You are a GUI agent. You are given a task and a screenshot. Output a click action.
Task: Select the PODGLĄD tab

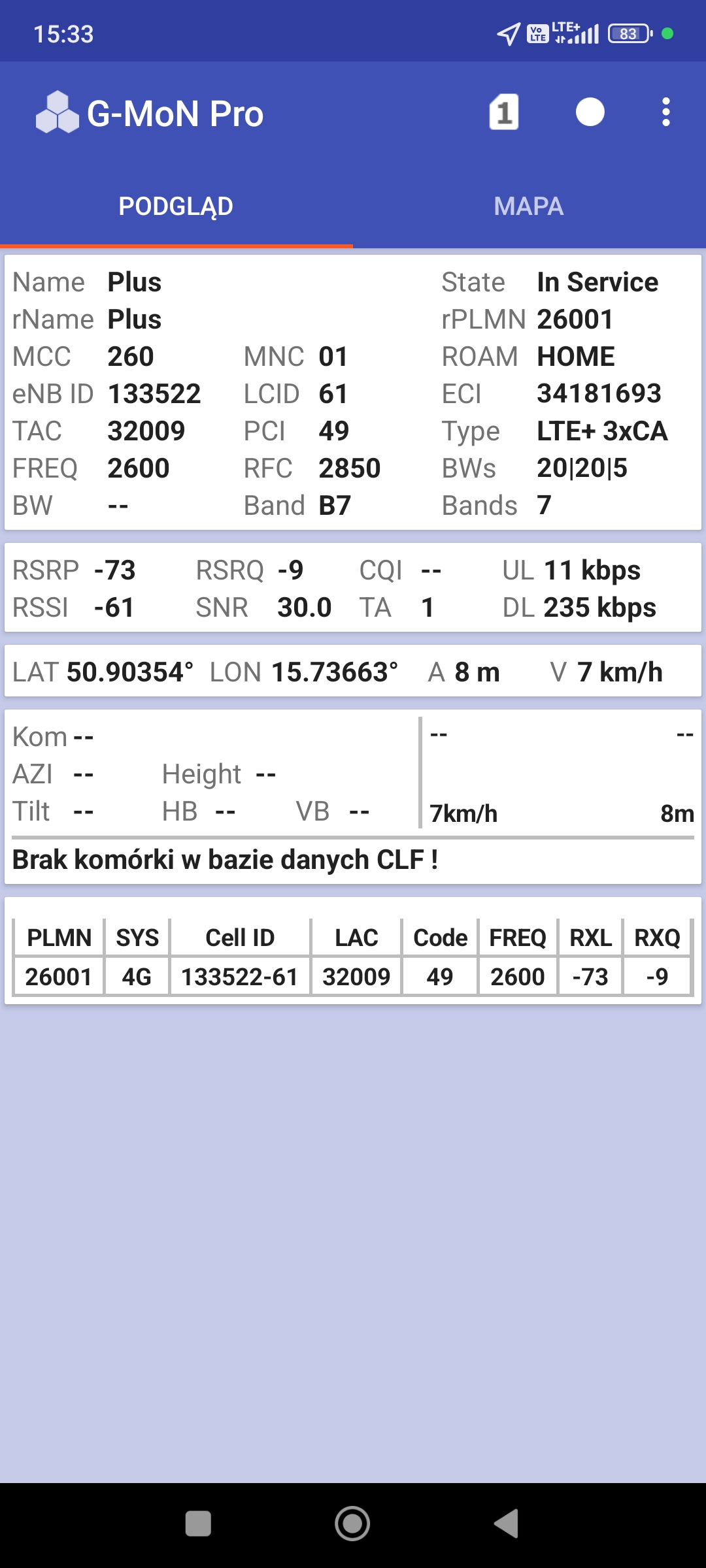176,206
